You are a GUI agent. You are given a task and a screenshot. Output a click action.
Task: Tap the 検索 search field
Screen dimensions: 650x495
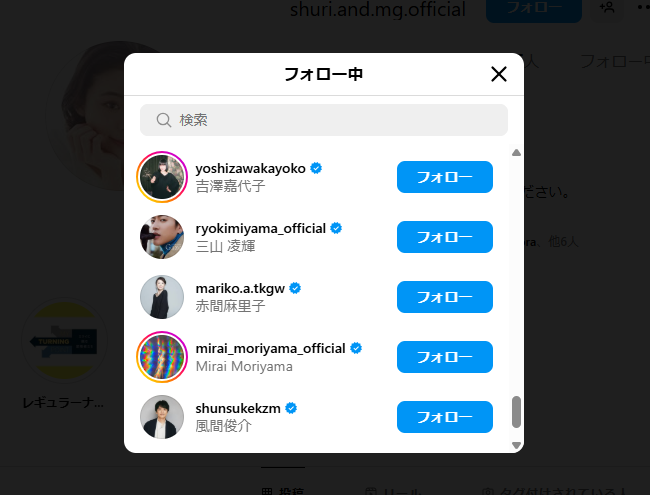pos(324,120)
